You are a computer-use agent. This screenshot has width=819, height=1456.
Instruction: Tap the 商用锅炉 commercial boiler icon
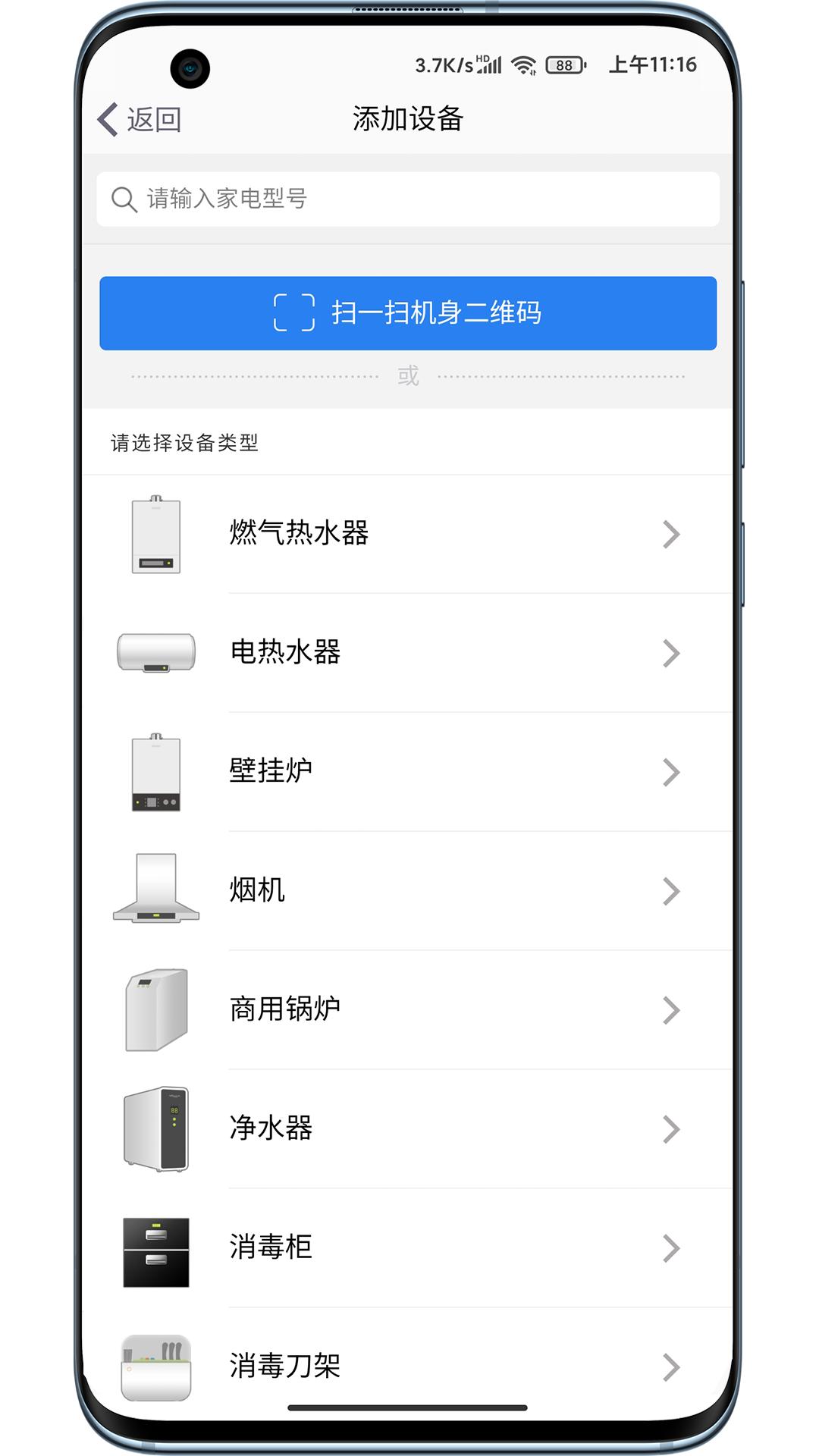(x=155, y=1009)
